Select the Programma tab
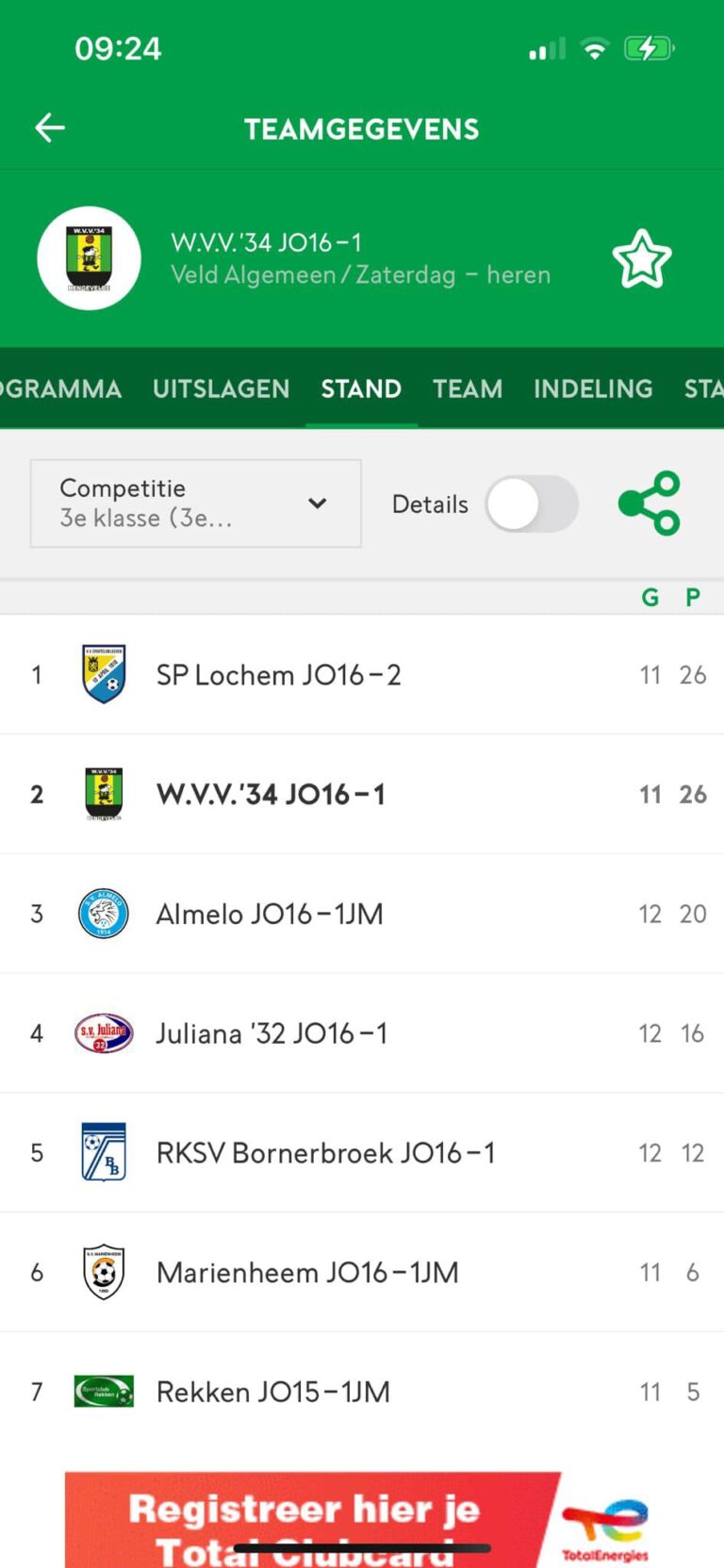This screenshot has width=724, height=1568. [x=60, y=388]
